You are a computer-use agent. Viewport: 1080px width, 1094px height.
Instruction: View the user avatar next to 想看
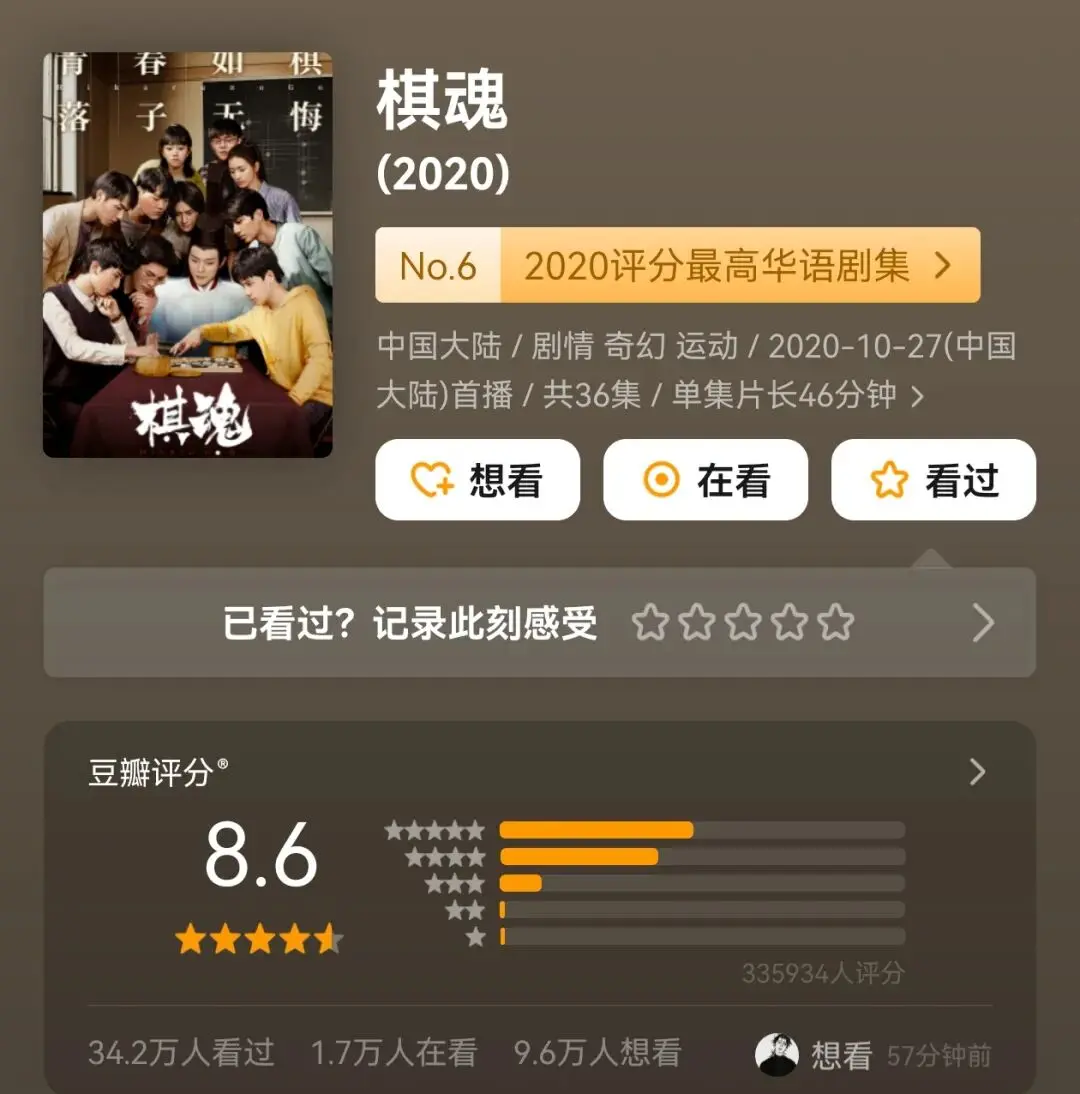point(777,1054)
